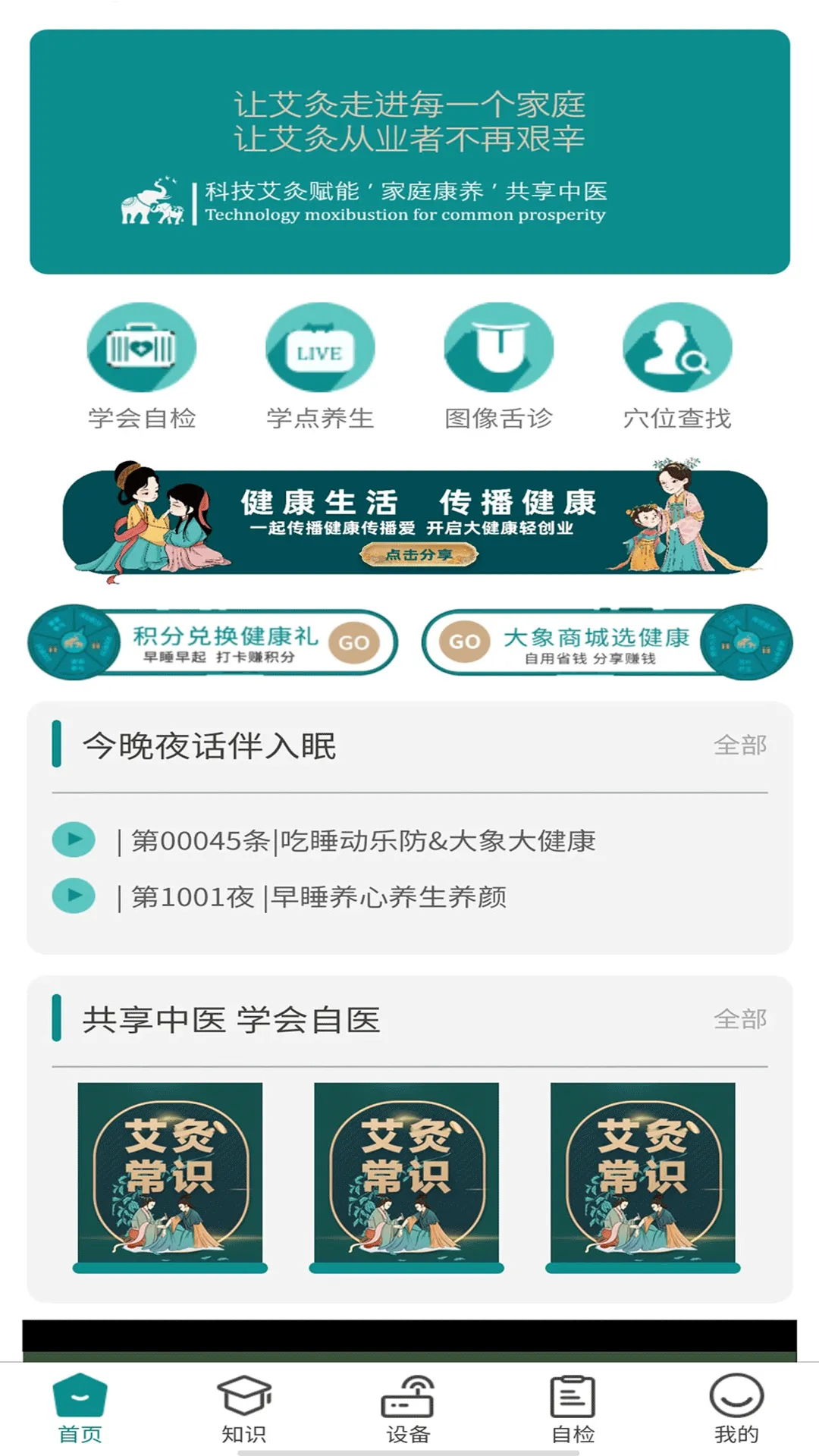Open the 图像舌诊 tongue diagnosis icon

[x=498, y=349]
